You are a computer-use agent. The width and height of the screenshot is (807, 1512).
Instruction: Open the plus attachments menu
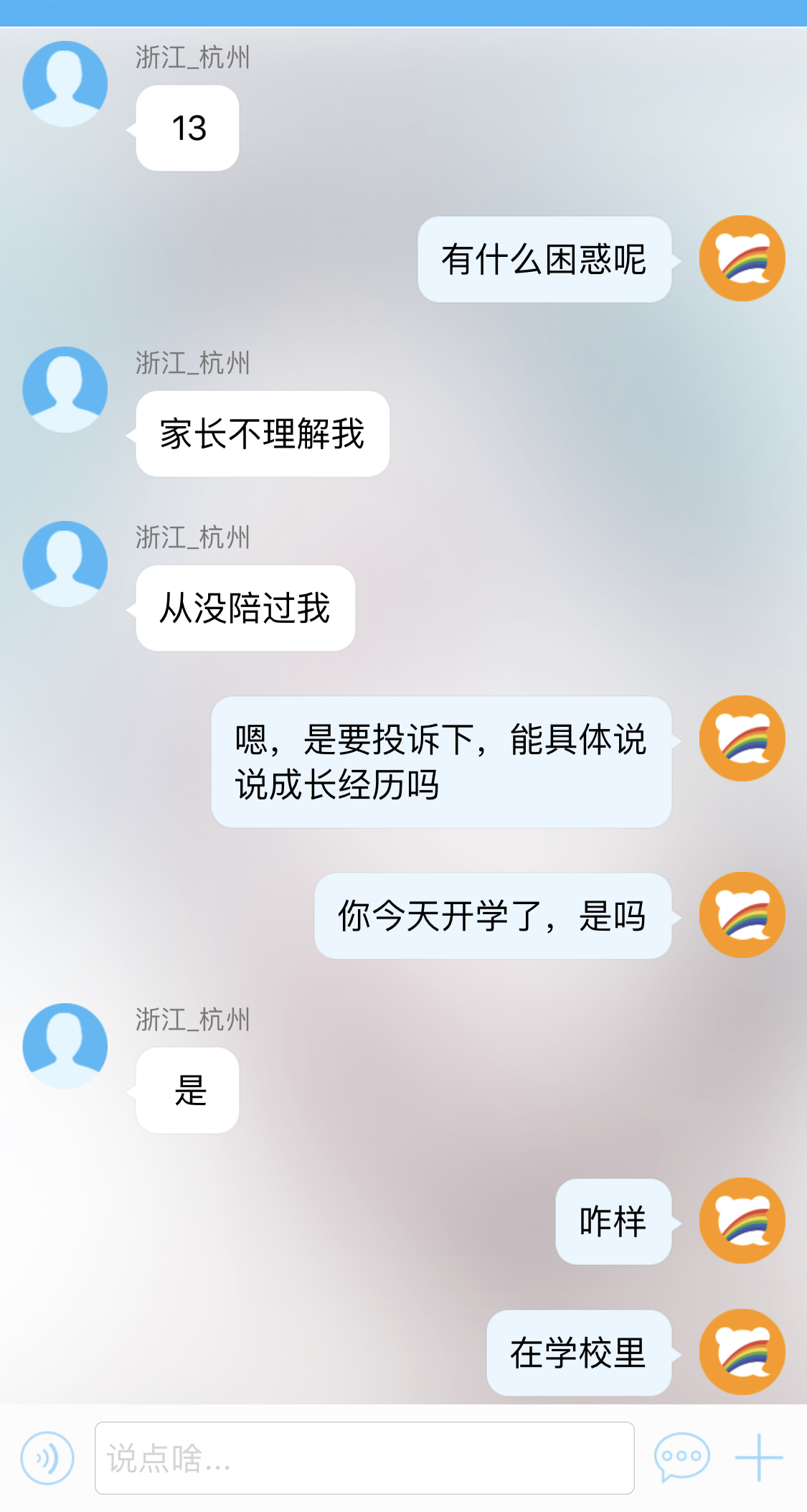[x=759, y=1457]
